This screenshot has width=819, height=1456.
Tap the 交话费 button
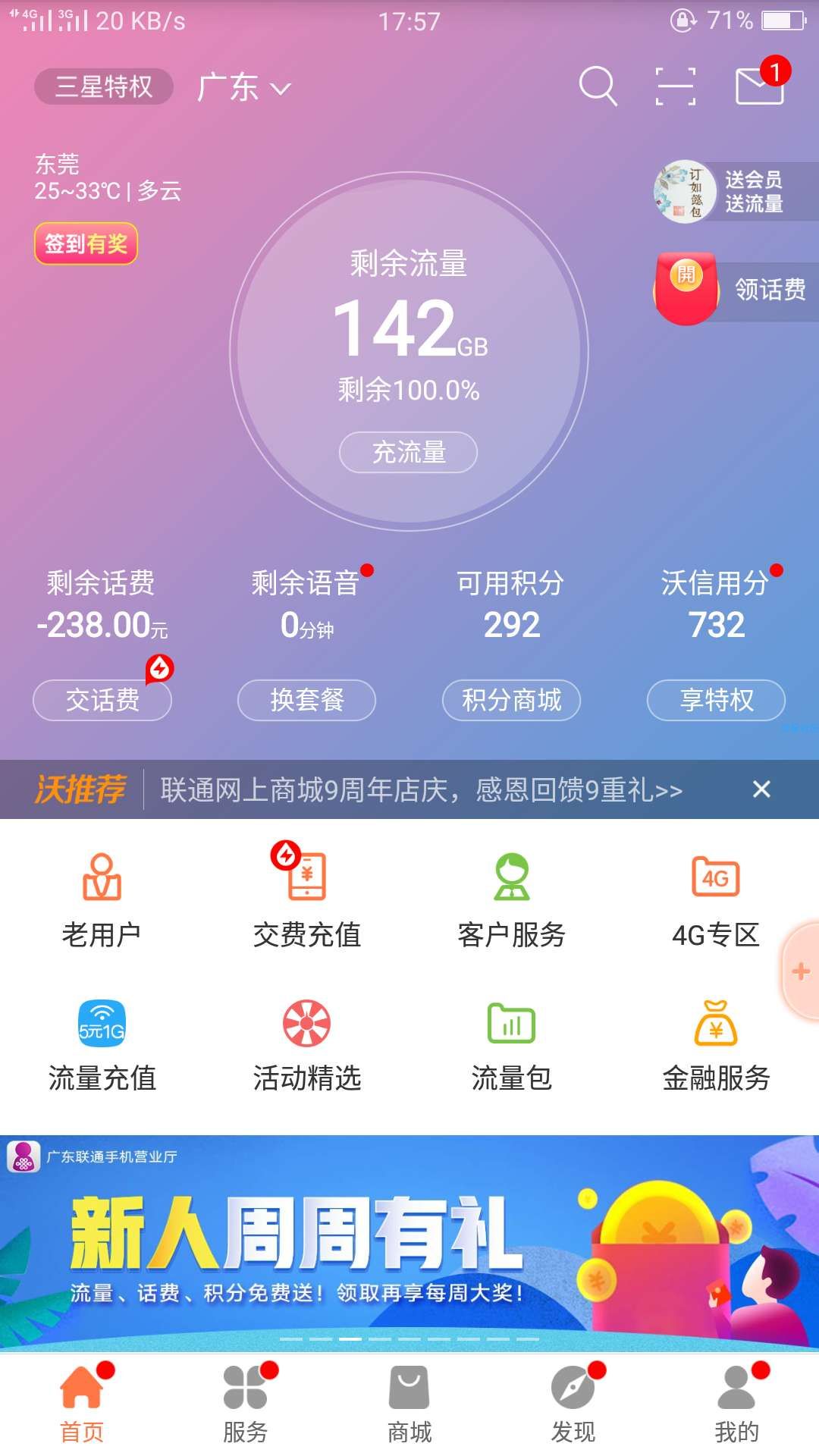click(x=102, y=699)
